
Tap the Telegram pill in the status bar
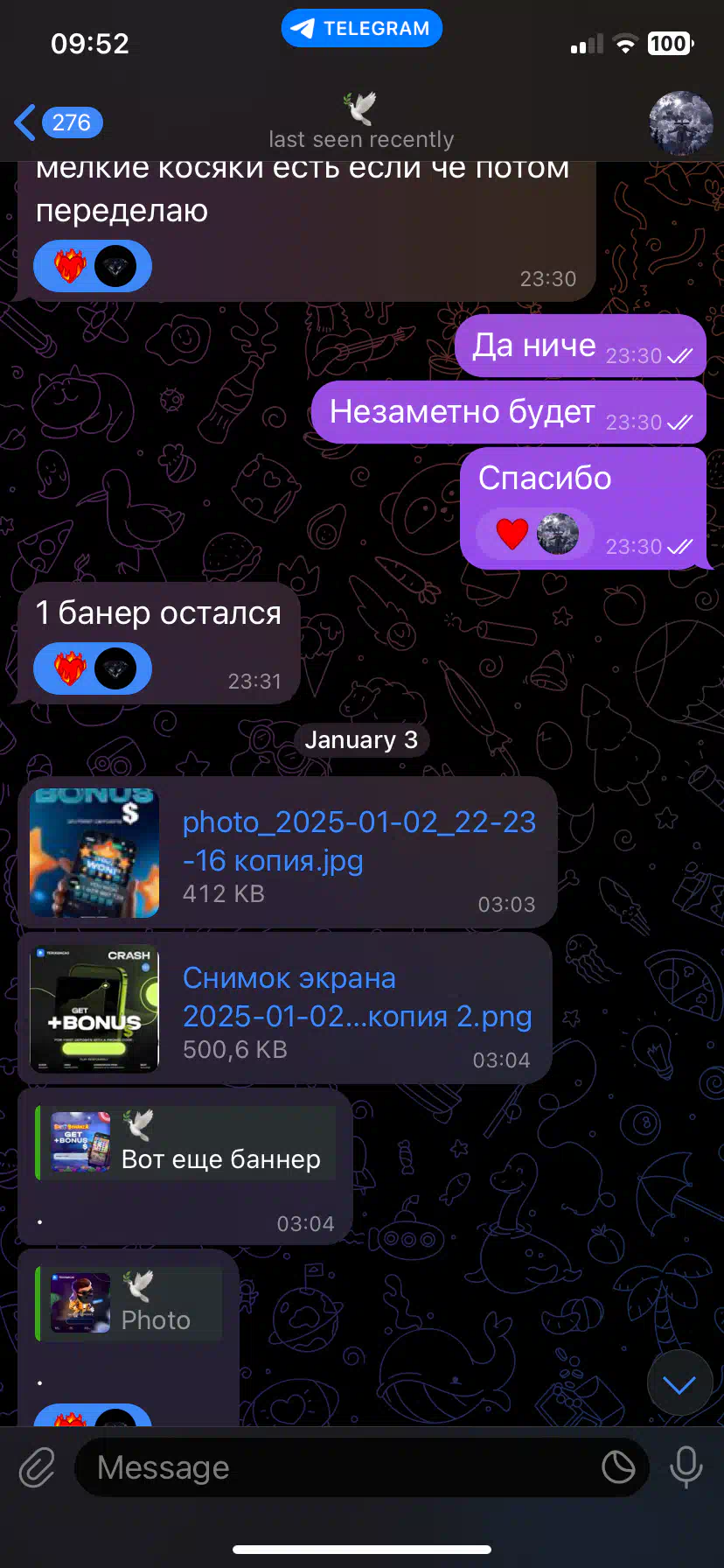tap(361, 28)
